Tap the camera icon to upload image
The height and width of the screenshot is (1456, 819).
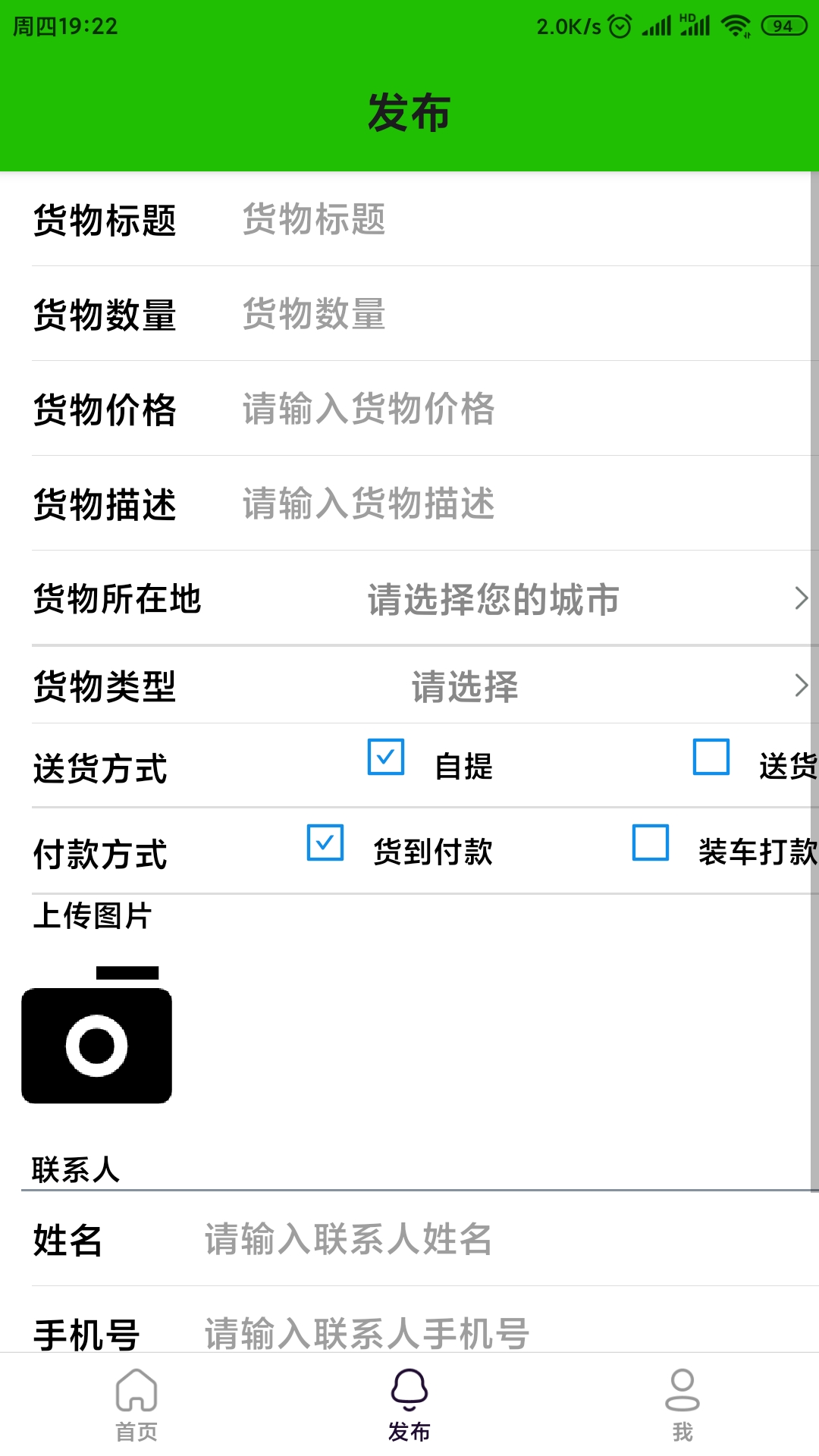tap(97, 1035)
